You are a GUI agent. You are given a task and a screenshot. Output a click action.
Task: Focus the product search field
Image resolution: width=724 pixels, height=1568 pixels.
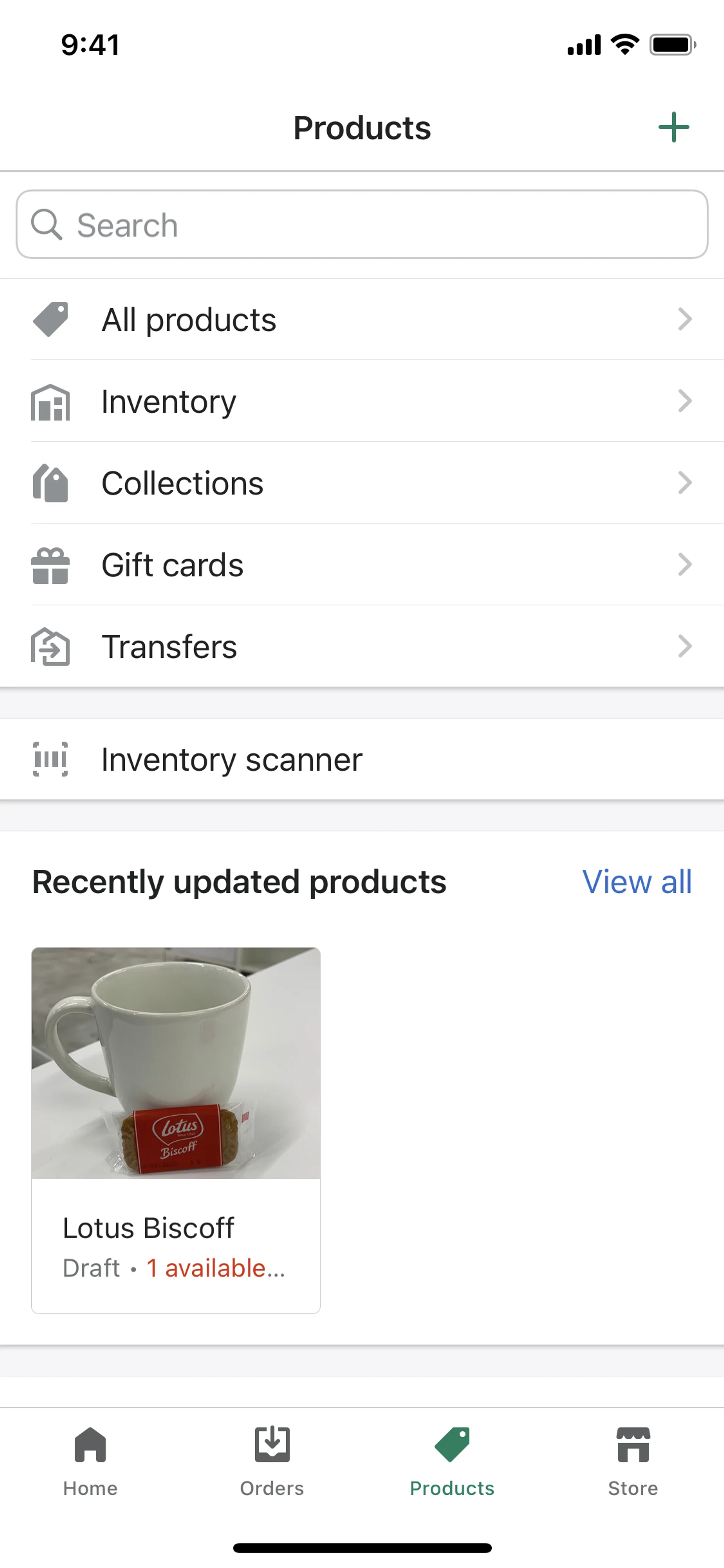point(362,224)
